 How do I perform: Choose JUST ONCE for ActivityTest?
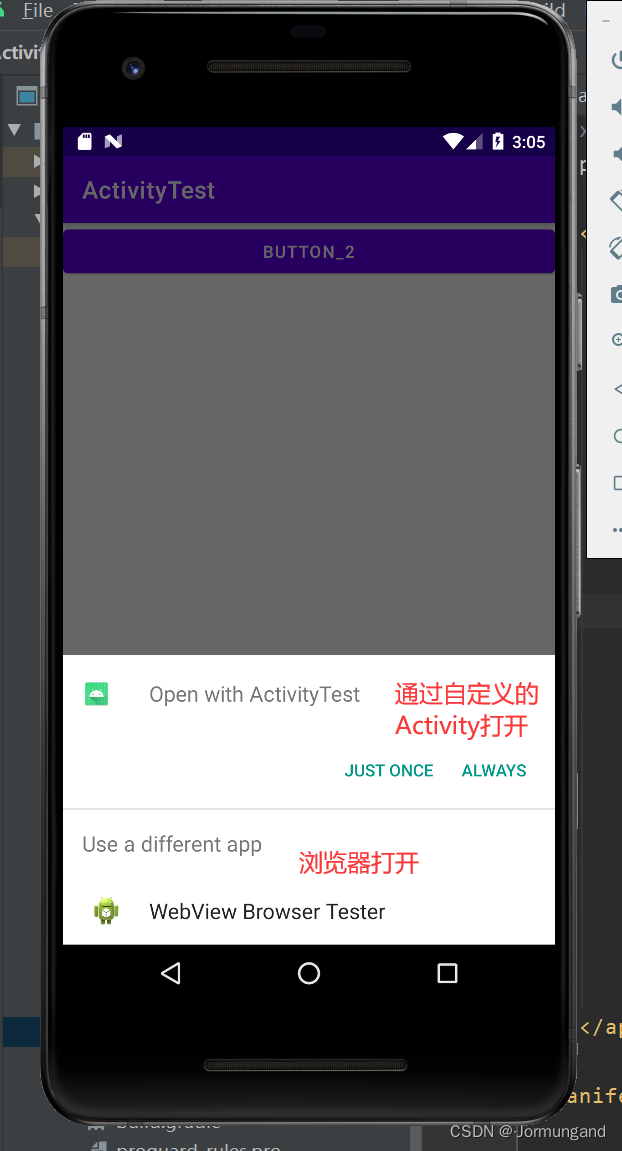pos(389,770)
